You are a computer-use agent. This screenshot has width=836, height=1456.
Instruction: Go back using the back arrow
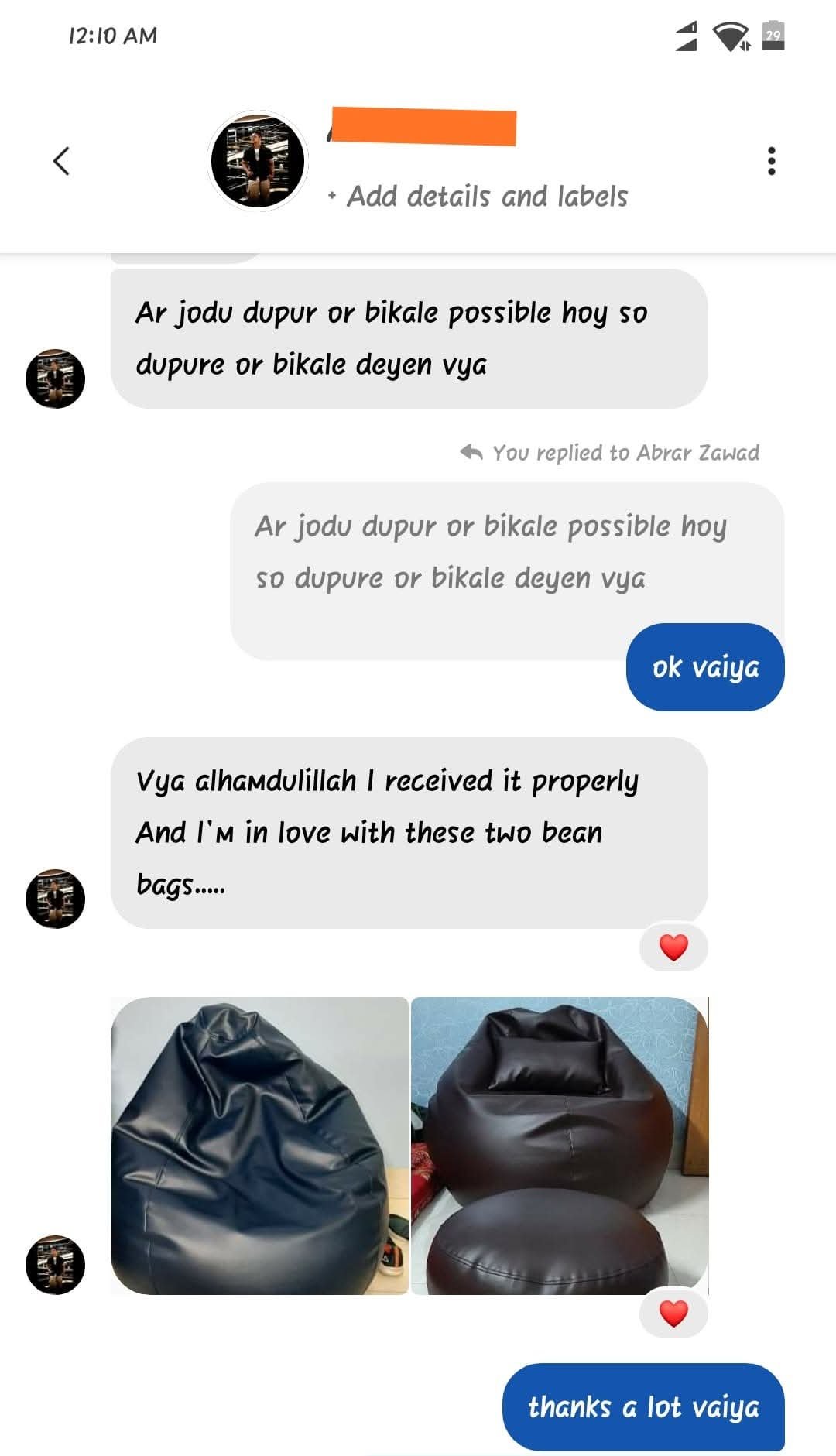click(x=61, y=161)
